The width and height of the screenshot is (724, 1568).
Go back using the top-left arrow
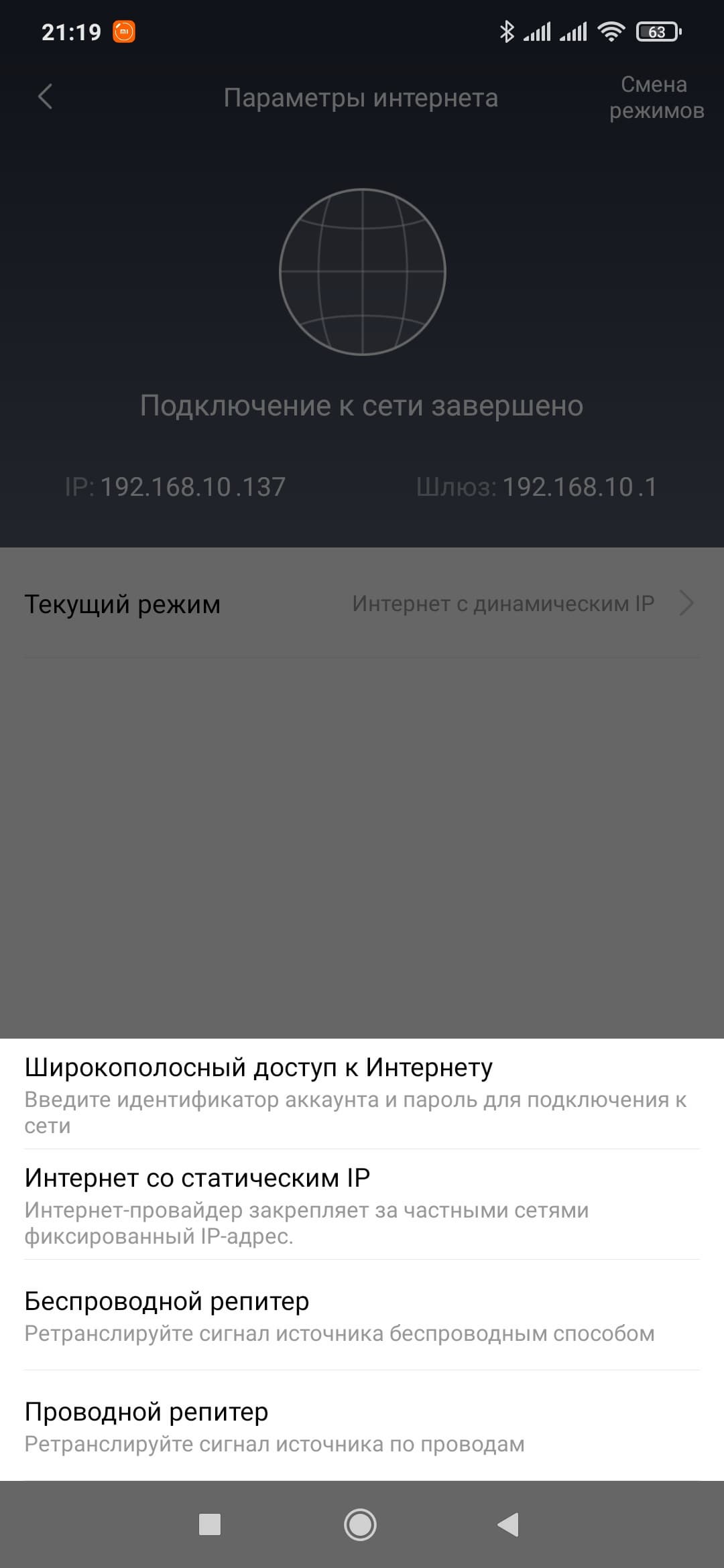45,97
